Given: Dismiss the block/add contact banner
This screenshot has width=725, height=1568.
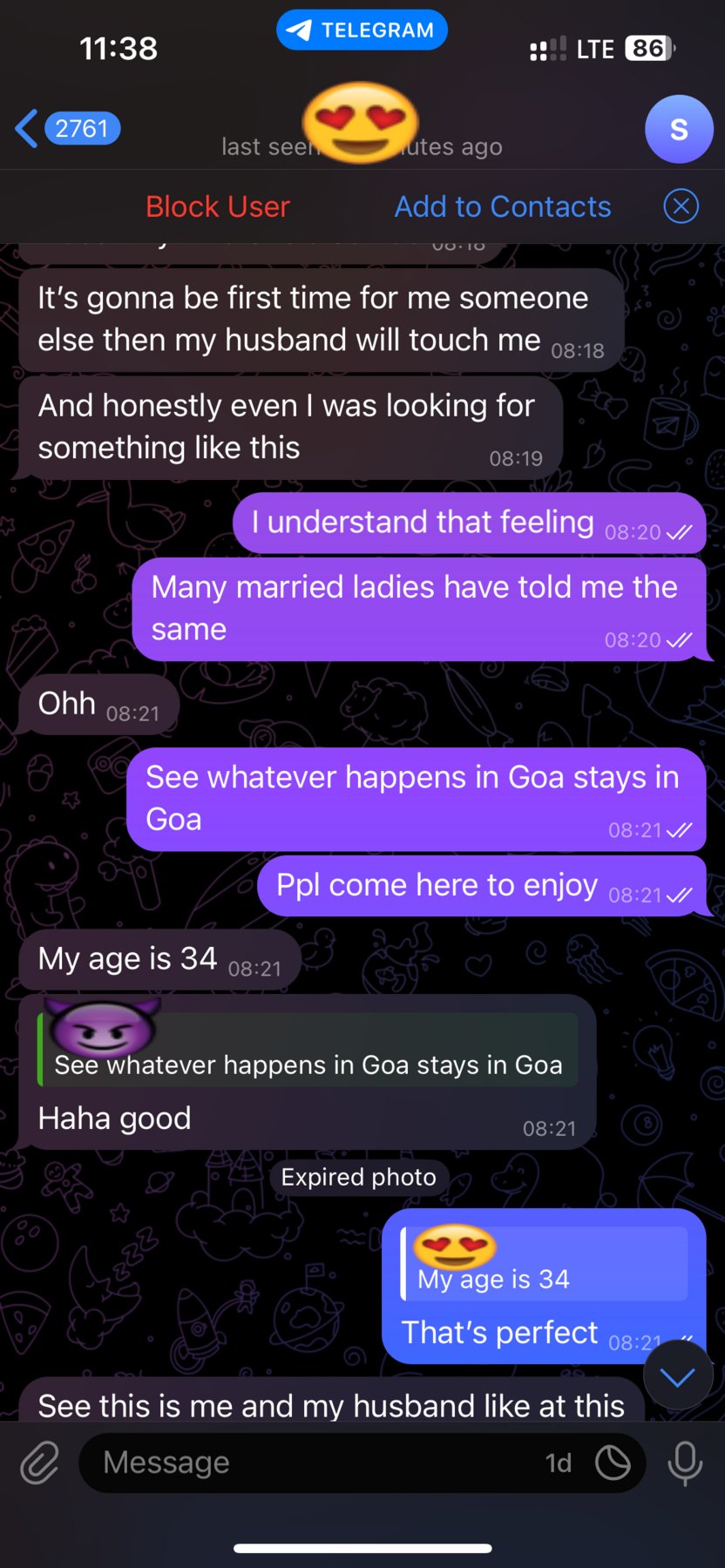Looking at the screenshot, I should click(x=681, y=206).
